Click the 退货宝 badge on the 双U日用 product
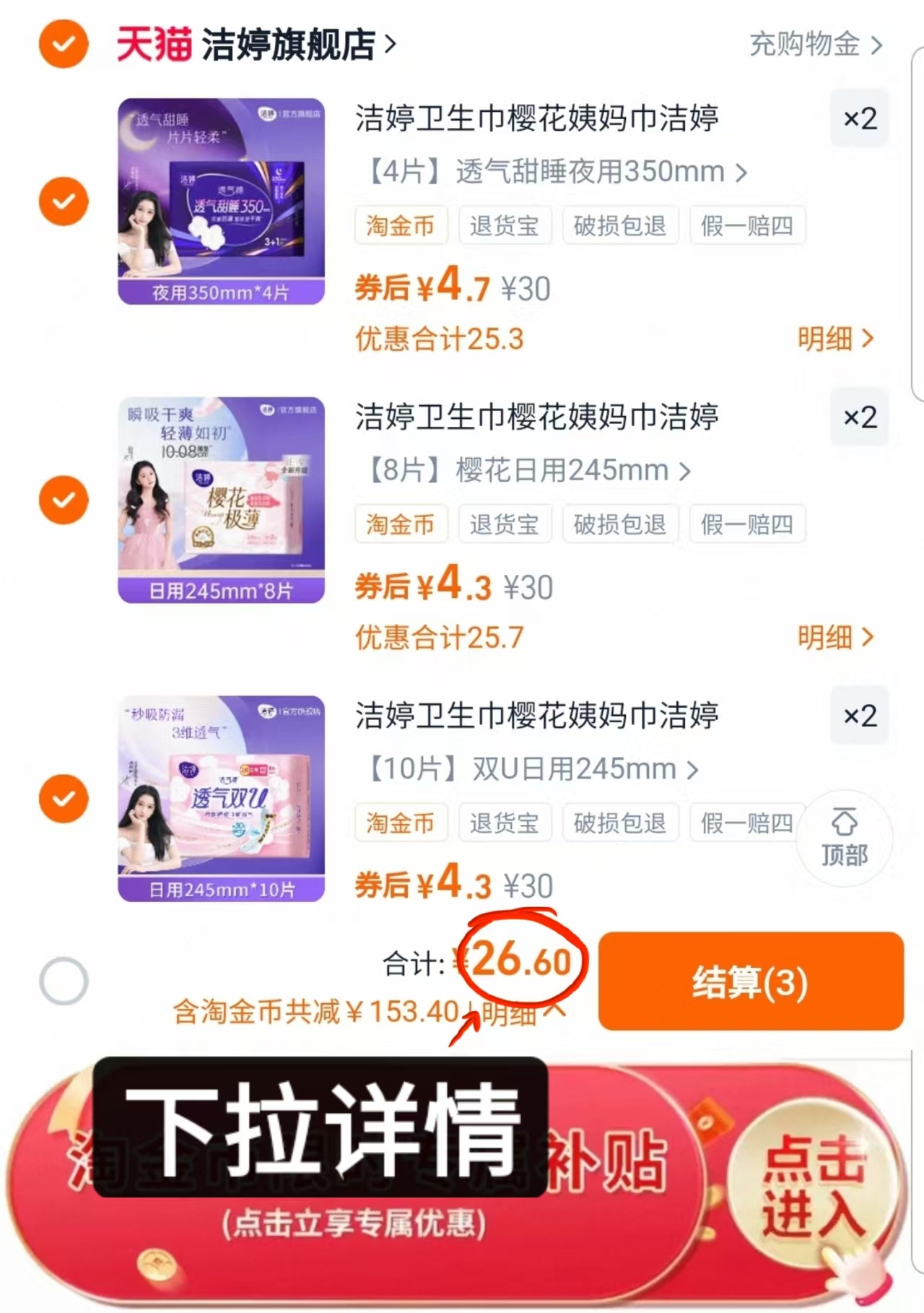 click(505, 823)
